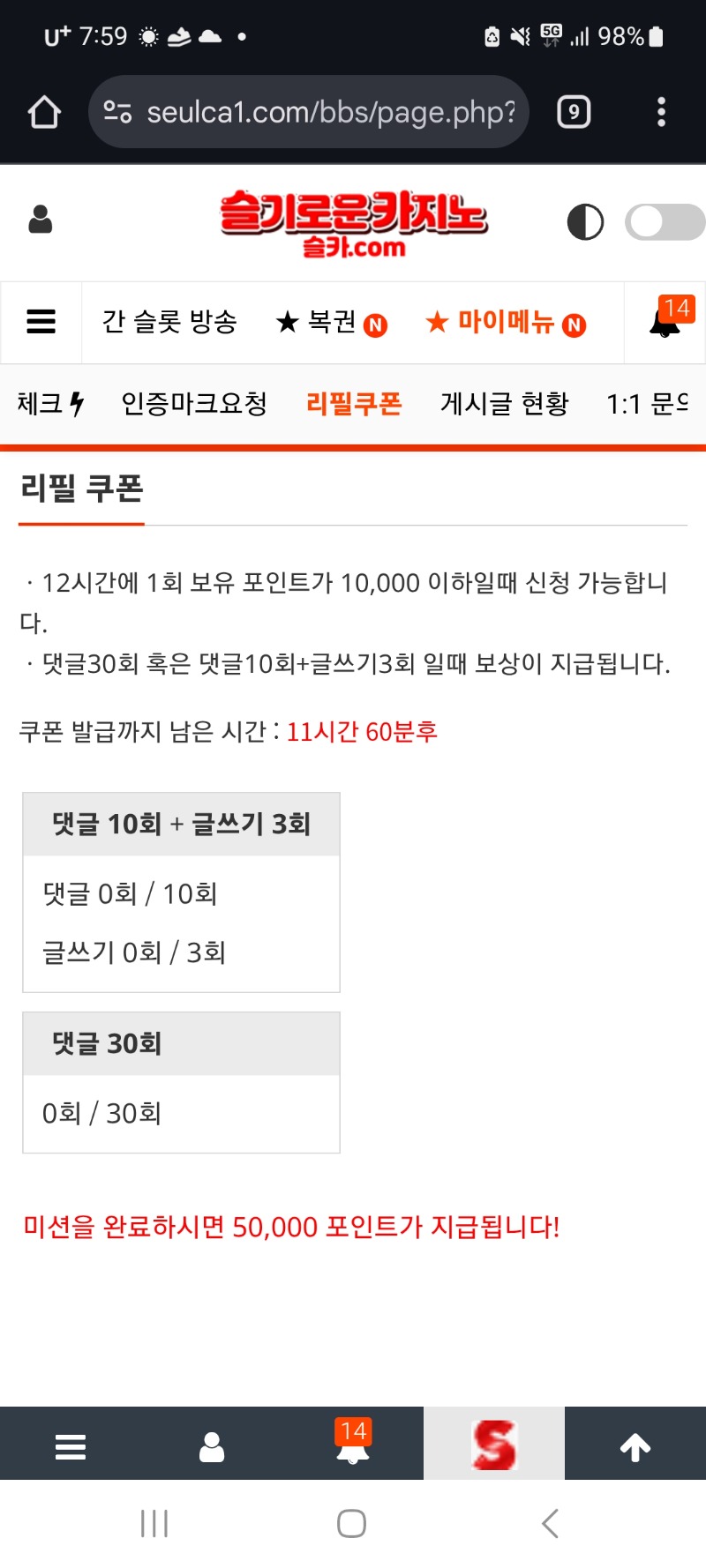Tap the red S site logo in bottom bar
This screenshot has height=1568, width=706.
coord(493,1443)
